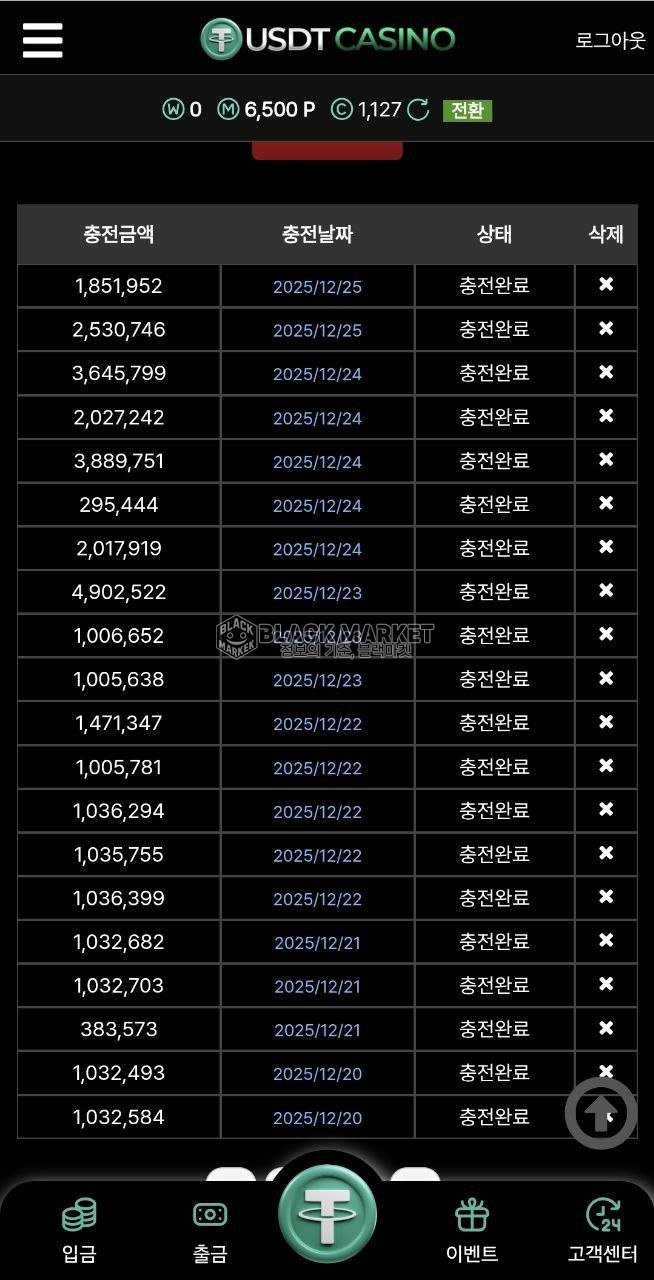Go to 고객센터 customer support
This screenshot has height=1280, width=654.
[x=603, y=1231]
